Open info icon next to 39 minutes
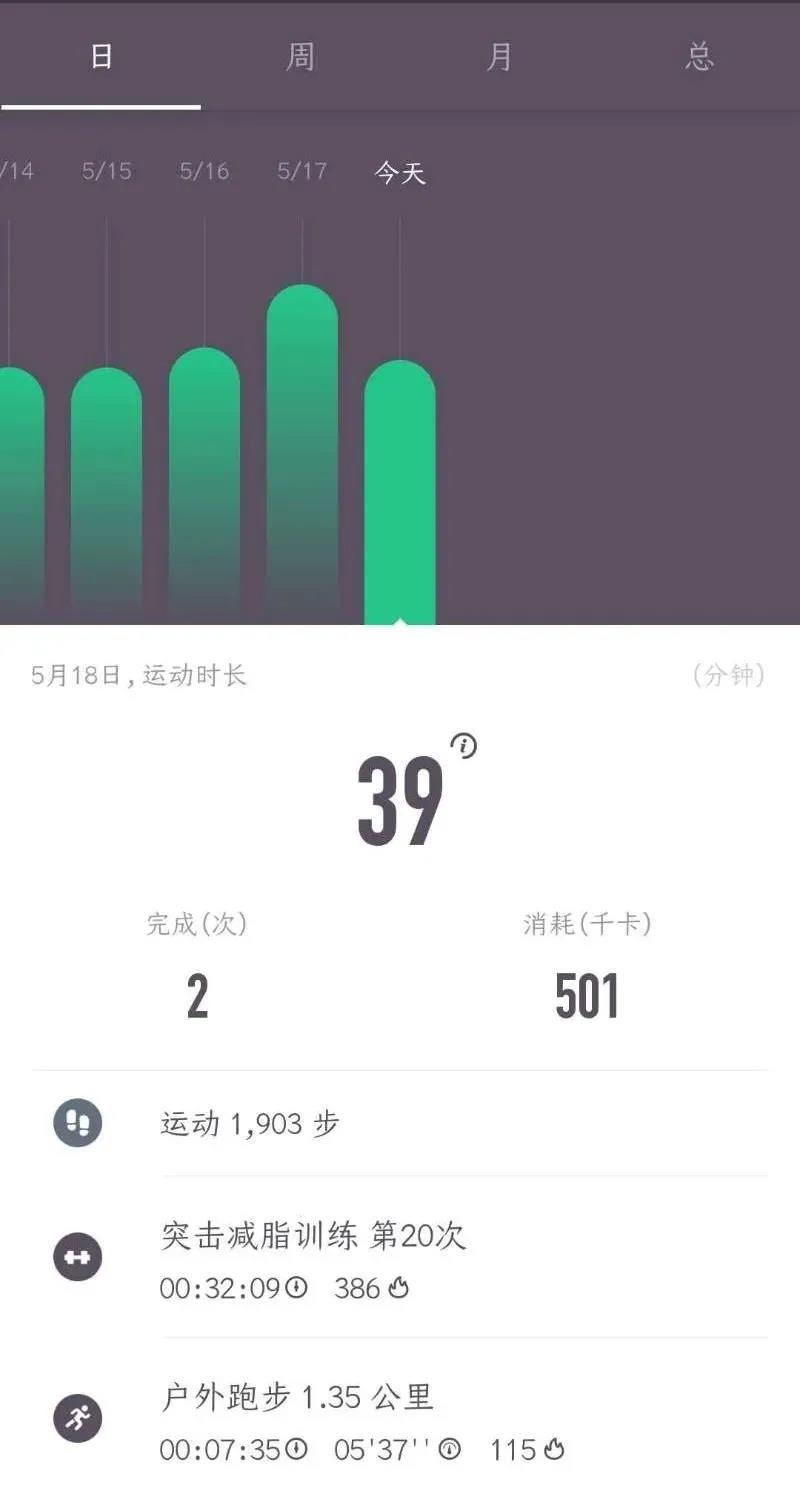The height and width of the screenshot is (1487, 800). (463, 746)
